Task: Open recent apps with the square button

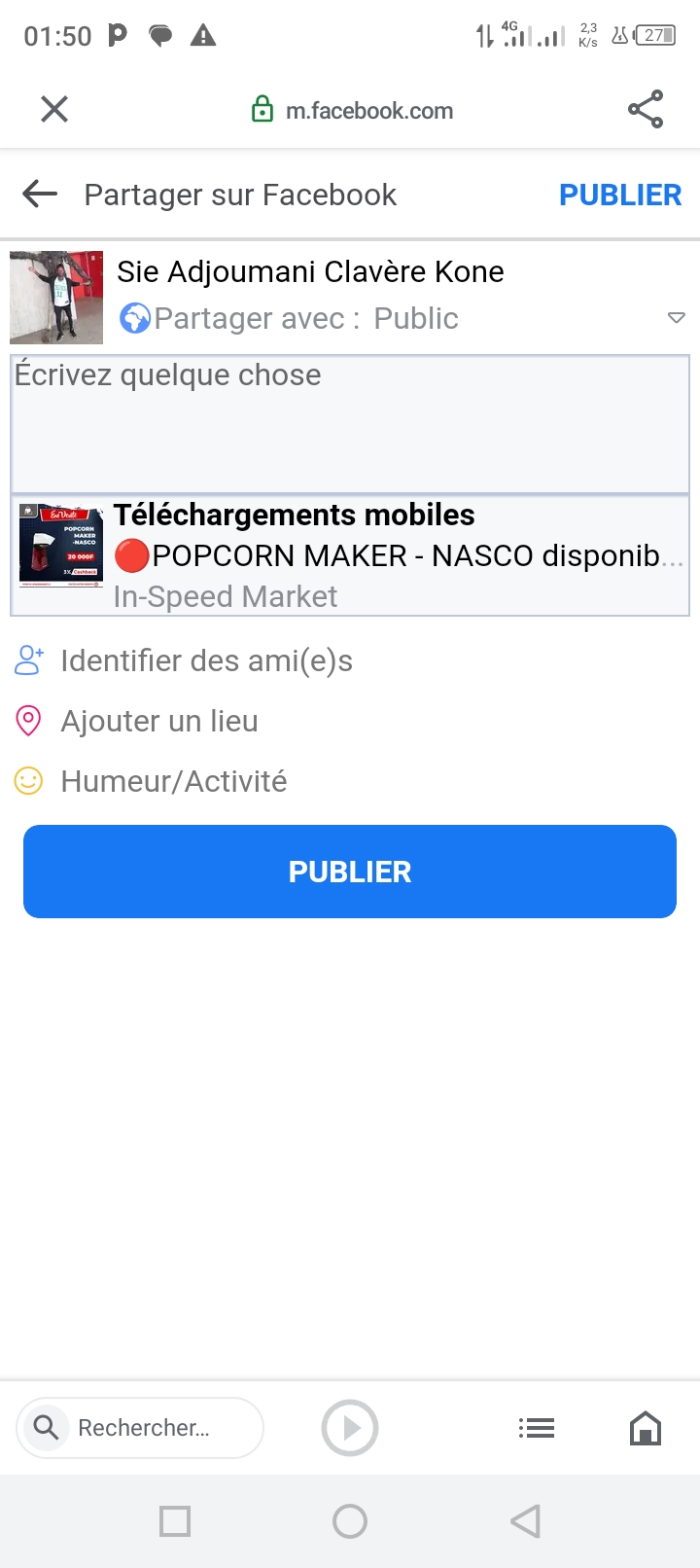Action: pos(175,1521)
